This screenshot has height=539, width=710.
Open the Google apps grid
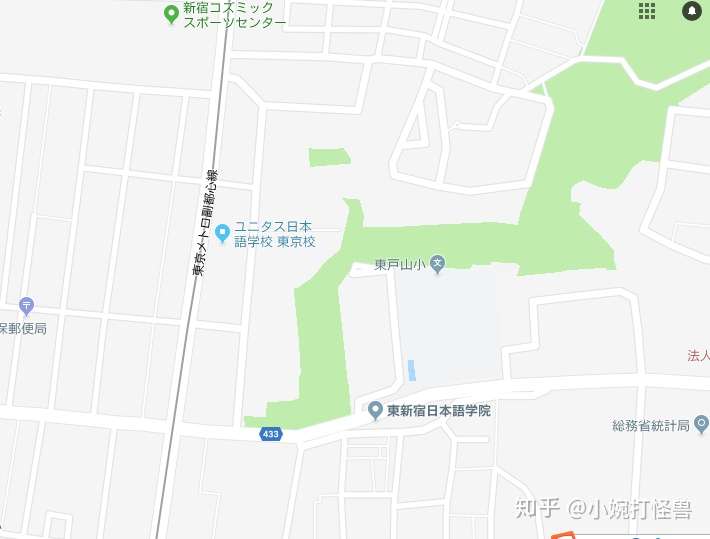point(647,11)
